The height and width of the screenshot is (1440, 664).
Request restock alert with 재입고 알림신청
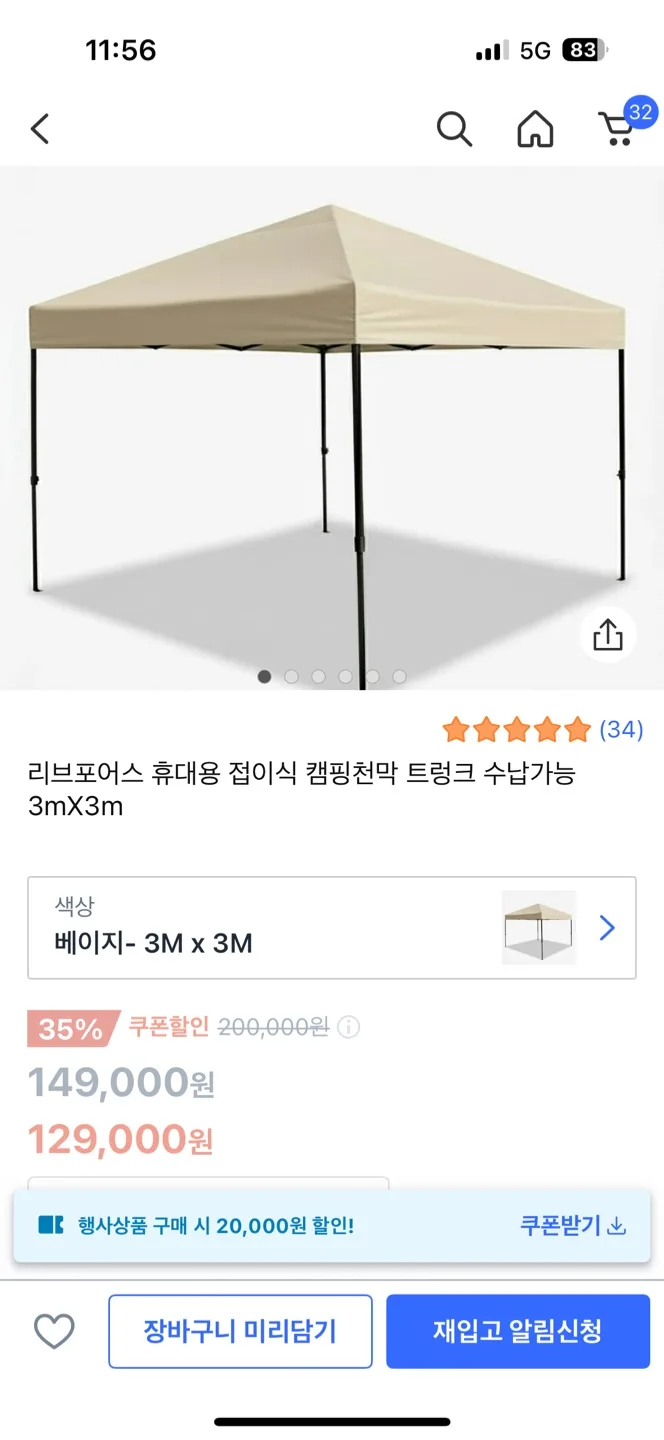[517, 1331]
